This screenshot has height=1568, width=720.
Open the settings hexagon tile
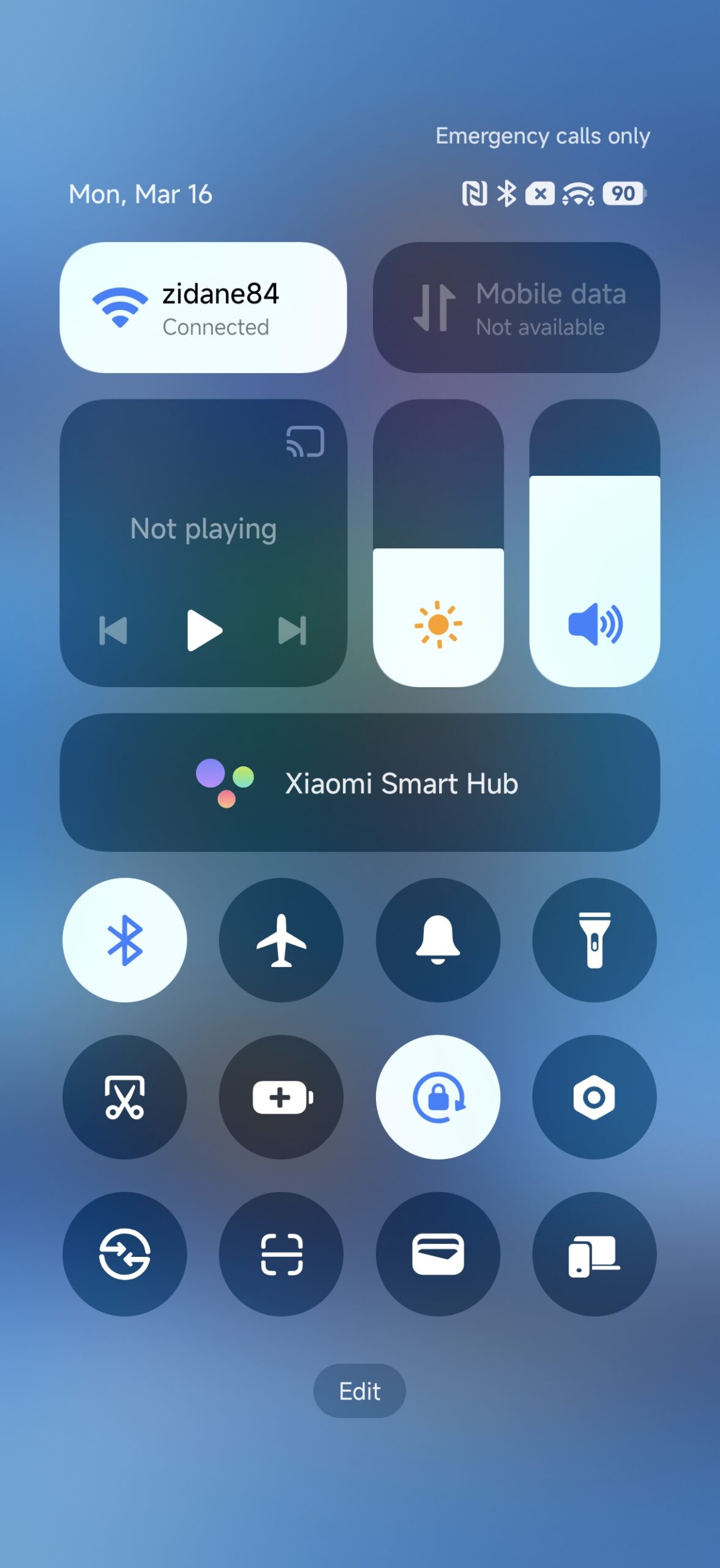[594, 1097]
